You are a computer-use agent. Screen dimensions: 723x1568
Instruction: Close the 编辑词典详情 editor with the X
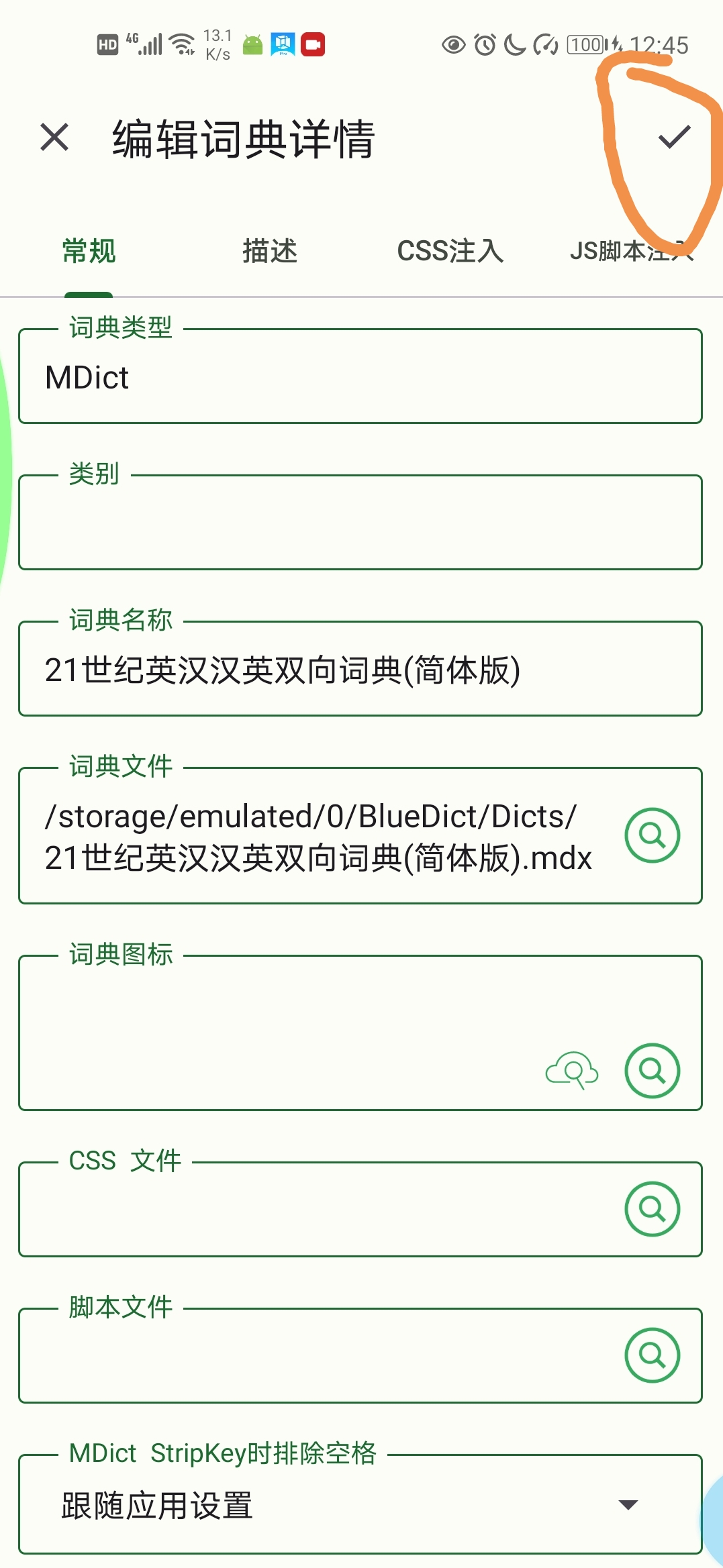click(54, 138)
